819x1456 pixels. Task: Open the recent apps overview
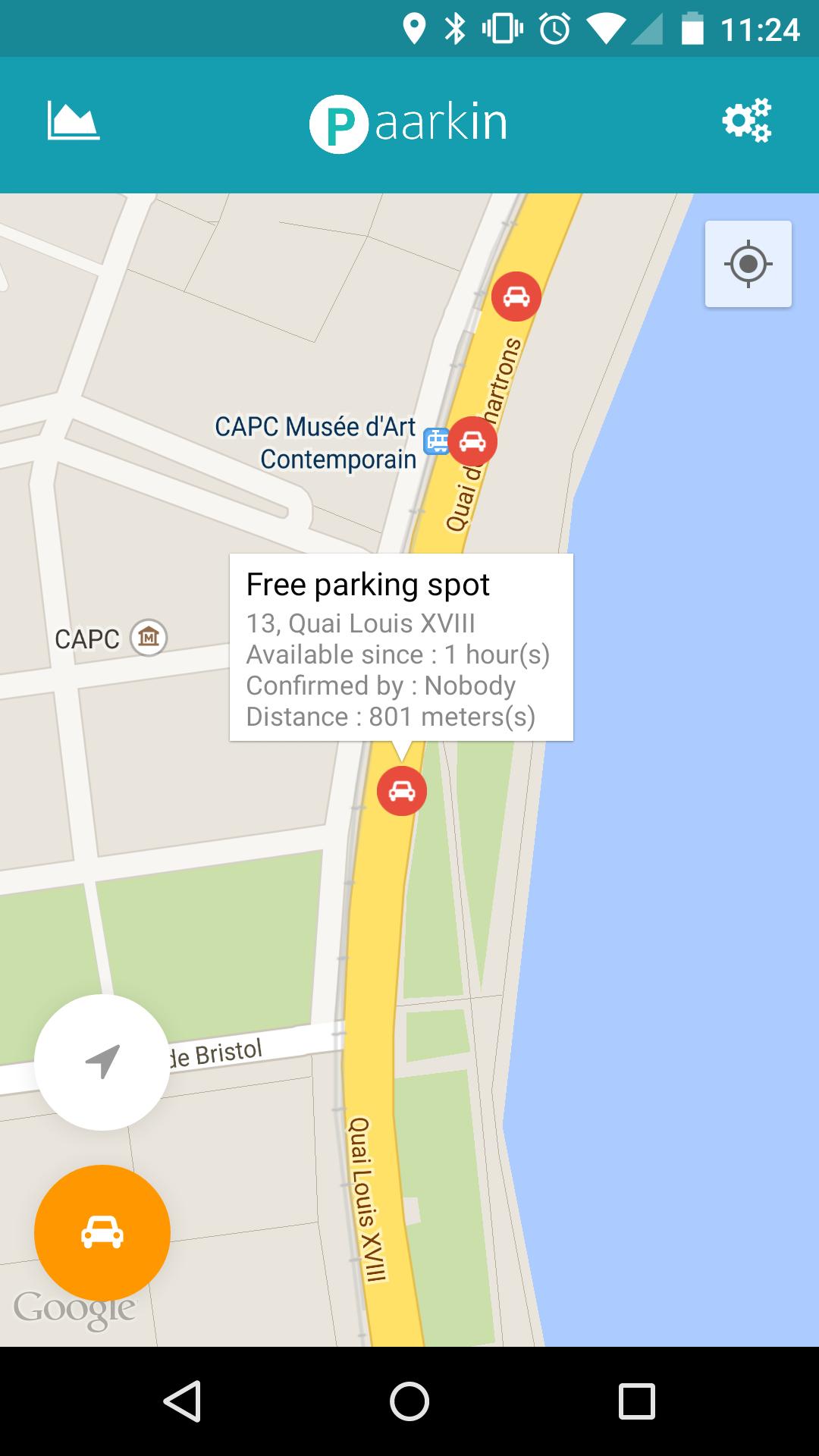(636, 1401)
